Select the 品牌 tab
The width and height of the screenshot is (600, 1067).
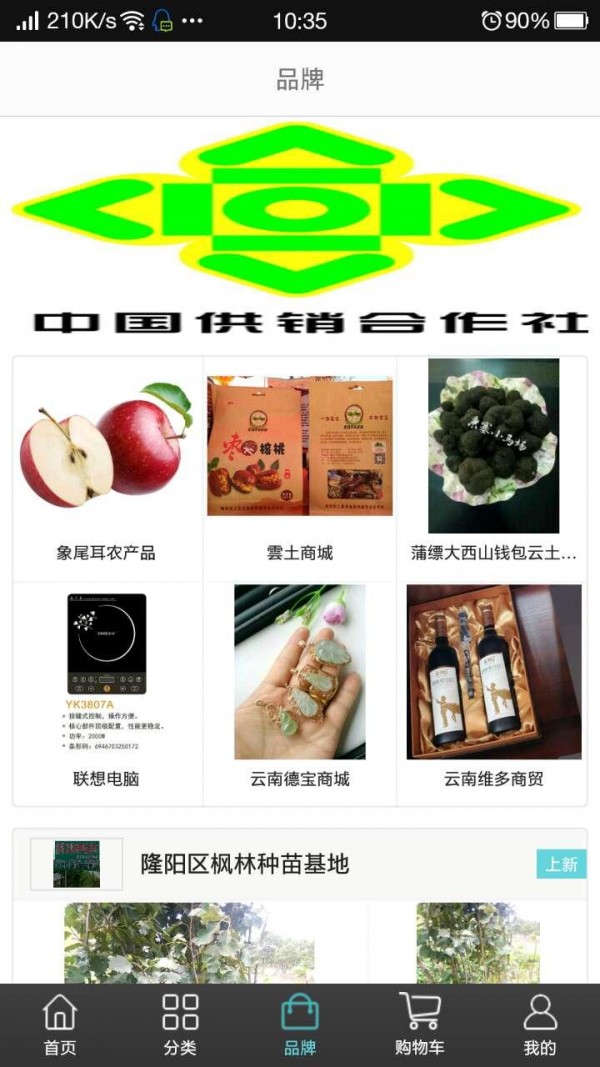point(300,1025)
